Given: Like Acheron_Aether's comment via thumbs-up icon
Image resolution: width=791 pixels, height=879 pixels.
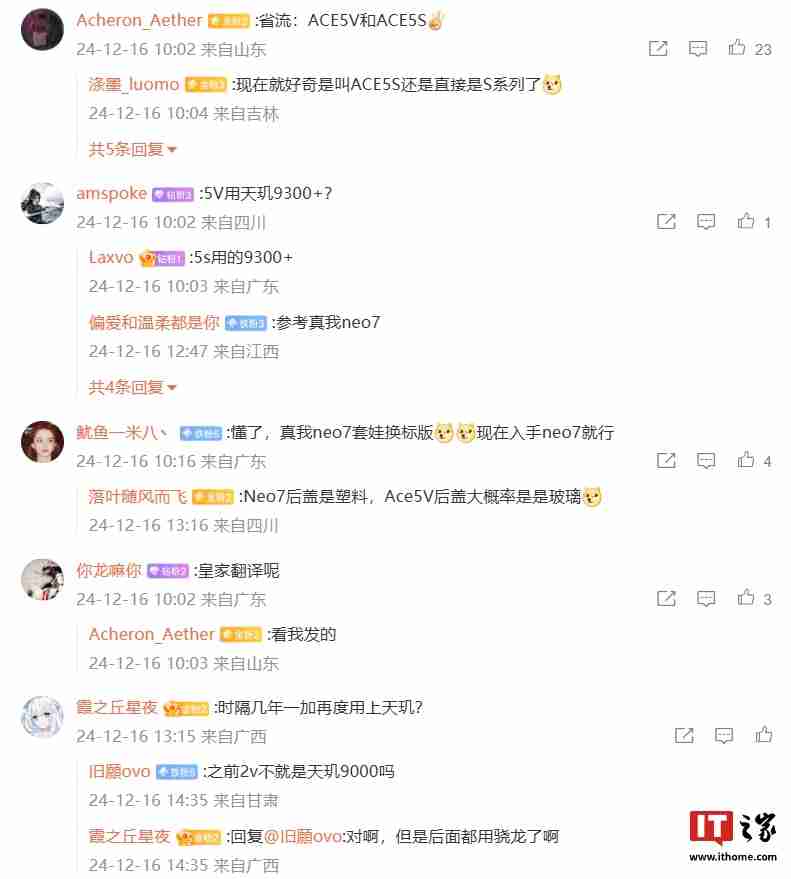Looking at the screenshot, I should point(736,48).
